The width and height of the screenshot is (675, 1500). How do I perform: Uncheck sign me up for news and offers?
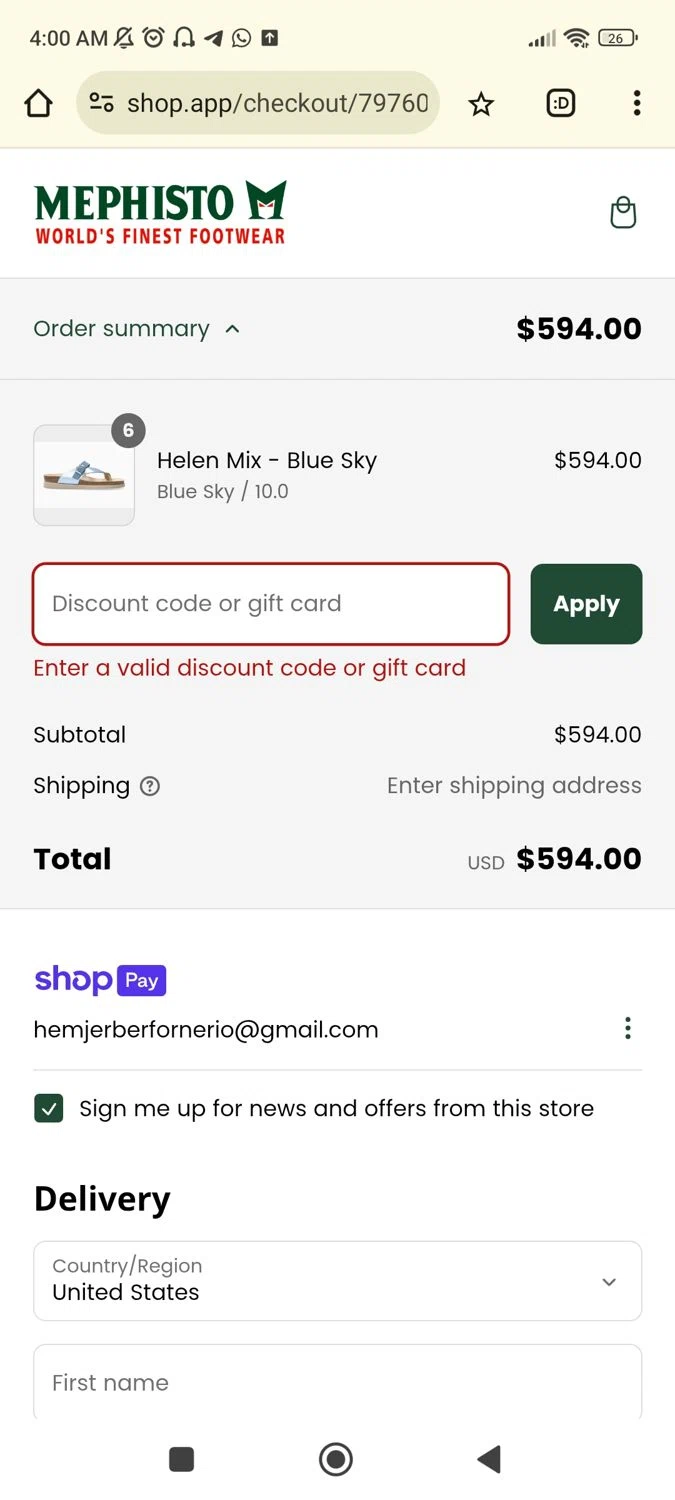(x=49, y=1108)
